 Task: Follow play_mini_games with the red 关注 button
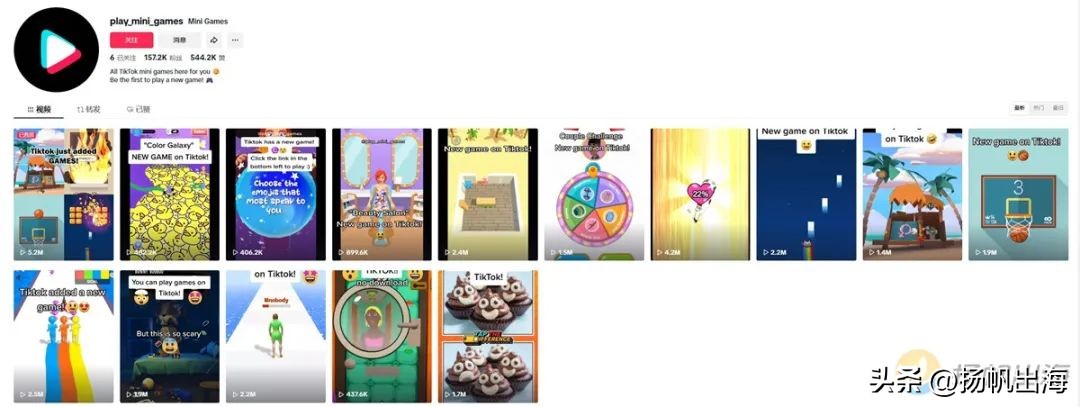tap(131, 40)
